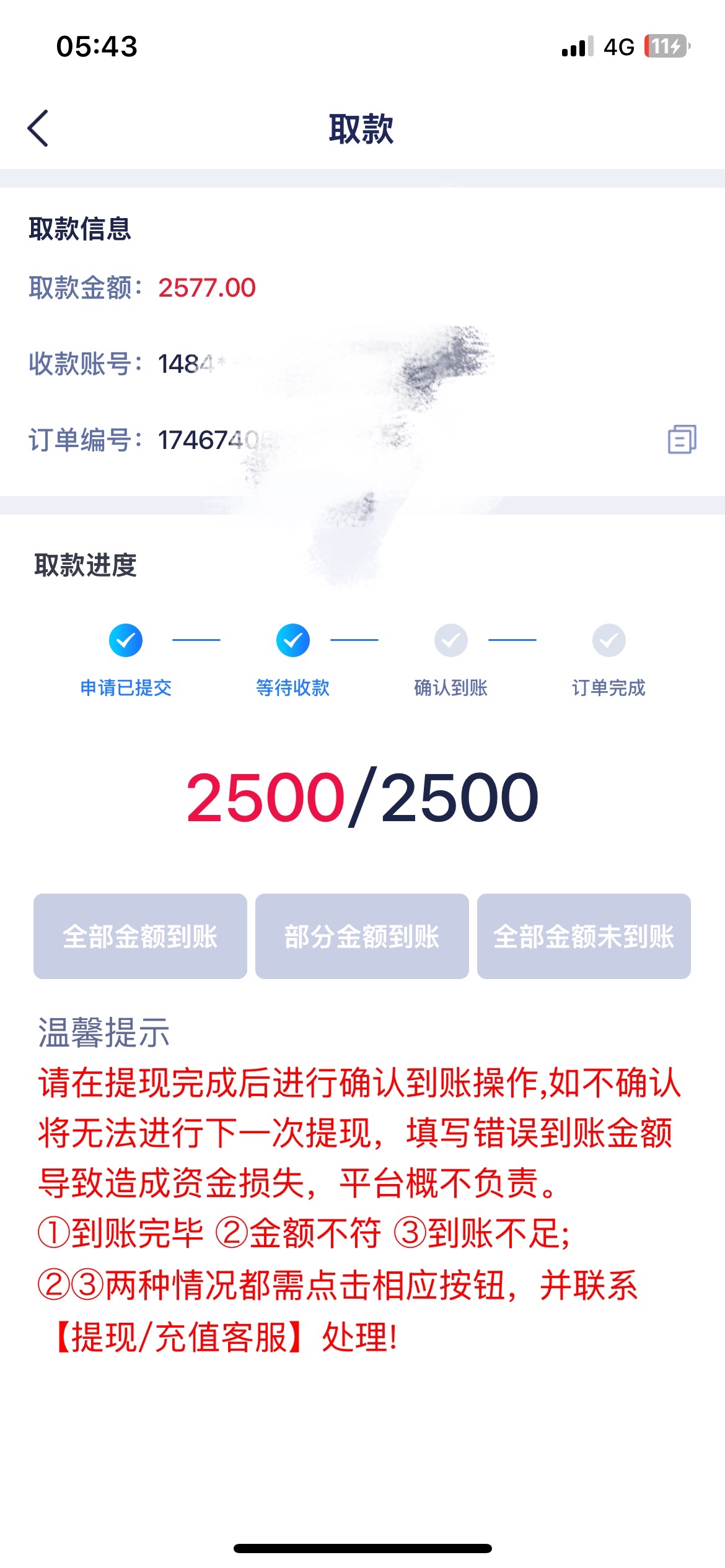
Task: Report 全部金额未到账
Action: click(x=584, y=936)
